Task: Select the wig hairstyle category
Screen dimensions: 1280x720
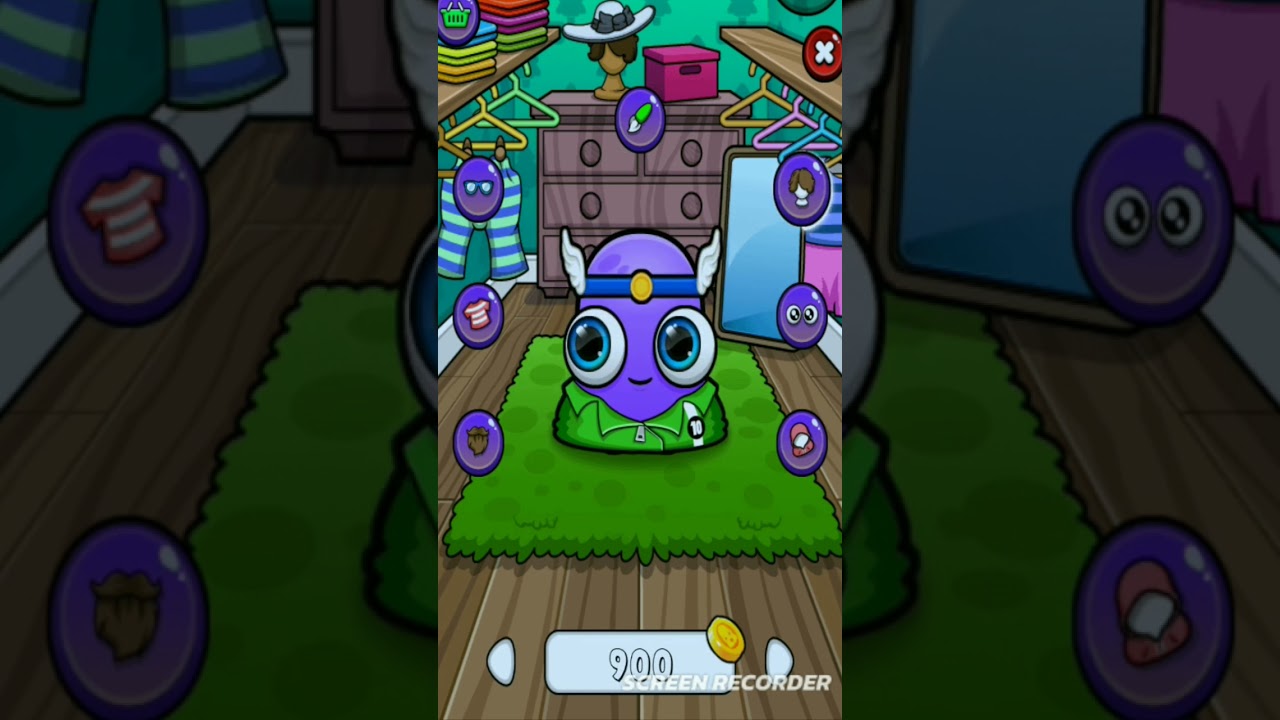Action: (801, 188)
